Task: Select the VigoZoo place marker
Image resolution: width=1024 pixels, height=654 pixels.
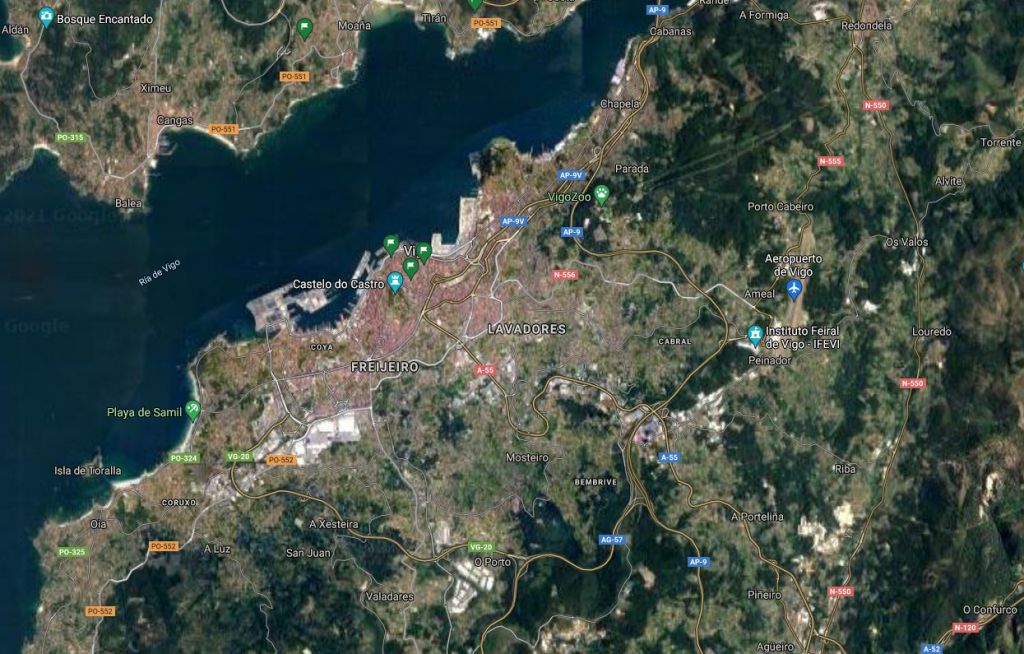Action: point(602,193)
